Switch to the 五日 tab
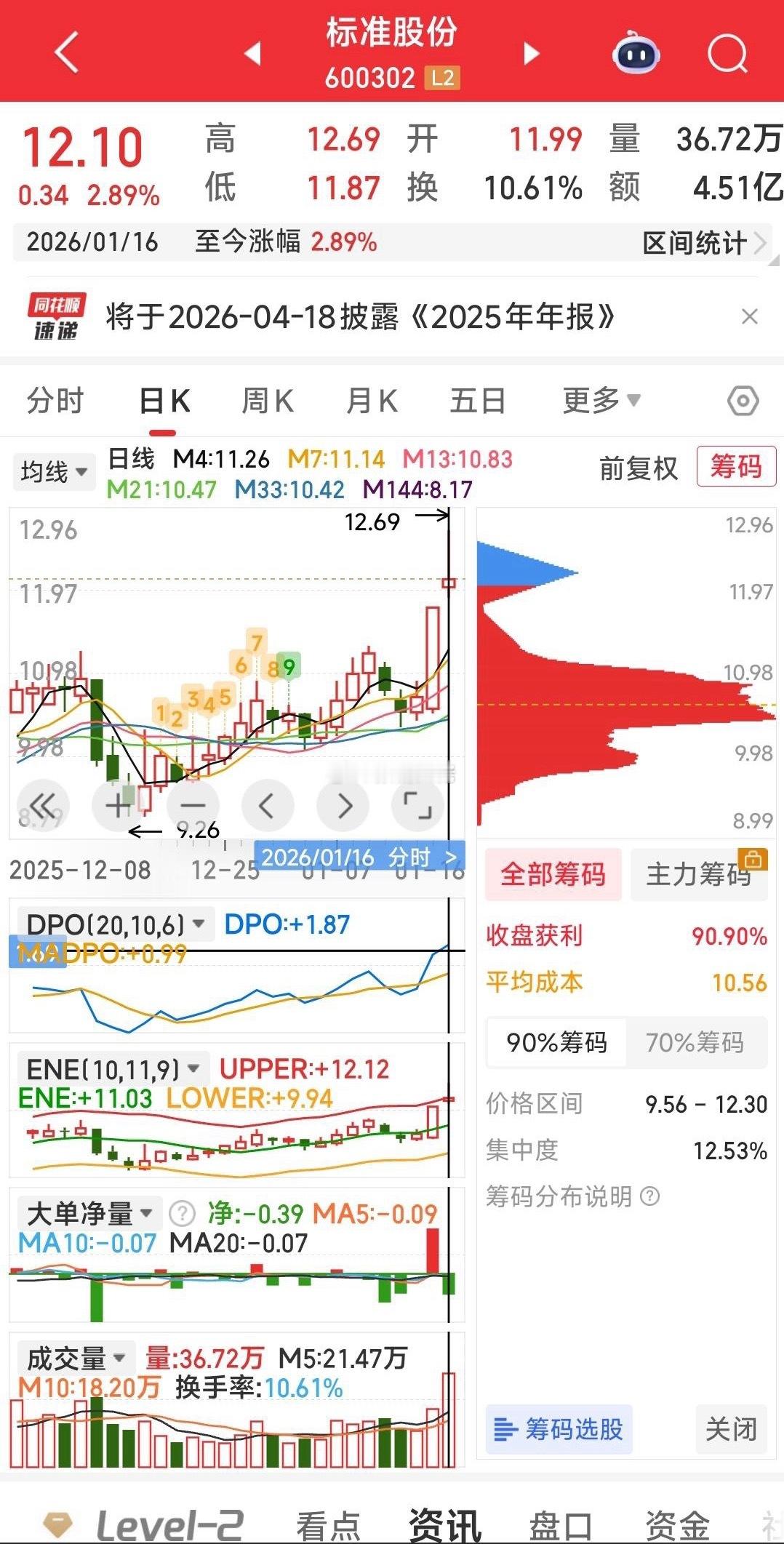Screen dimensions: 784x1544 [x=478, y=401]
